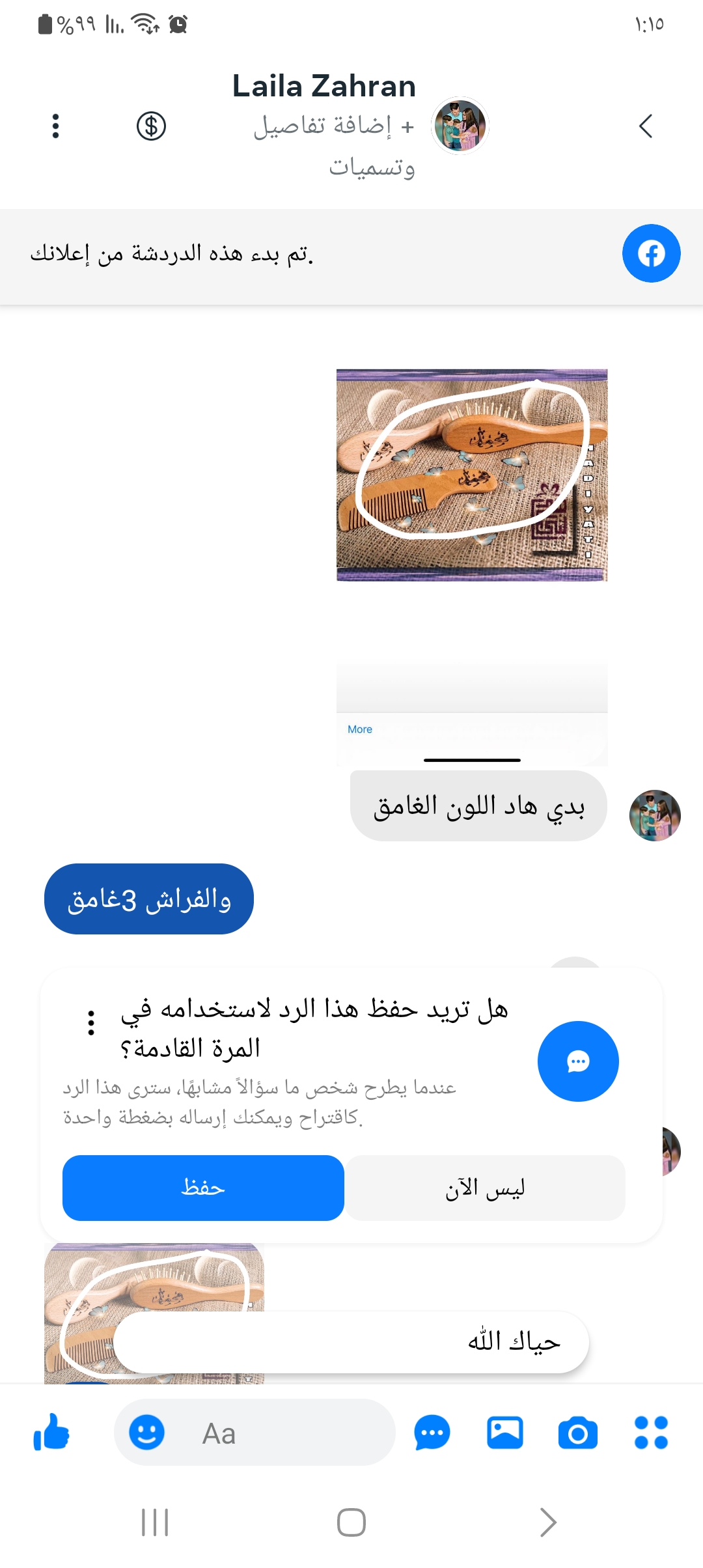Show recent apps from navigation bar
Viewport: 703px width, 1568px height.
click(155, 1522)
